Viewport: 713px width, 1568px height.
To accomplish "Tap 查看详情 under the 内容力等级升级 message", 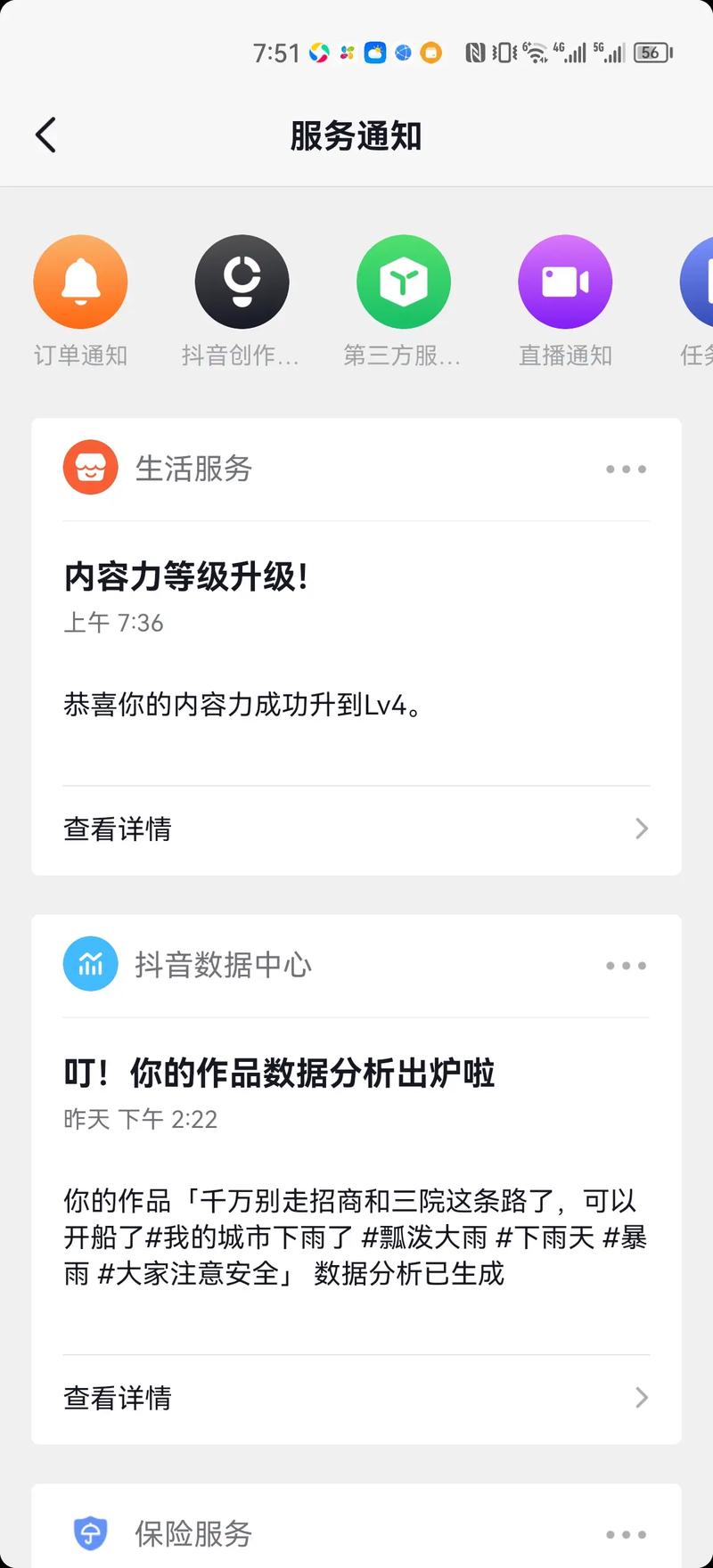I will (x=118, y=829).
